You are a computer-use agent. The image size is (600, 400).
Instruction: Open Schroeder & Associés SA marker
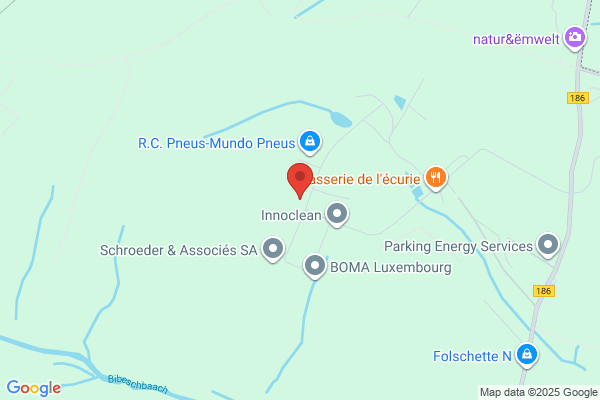[273, 249]
